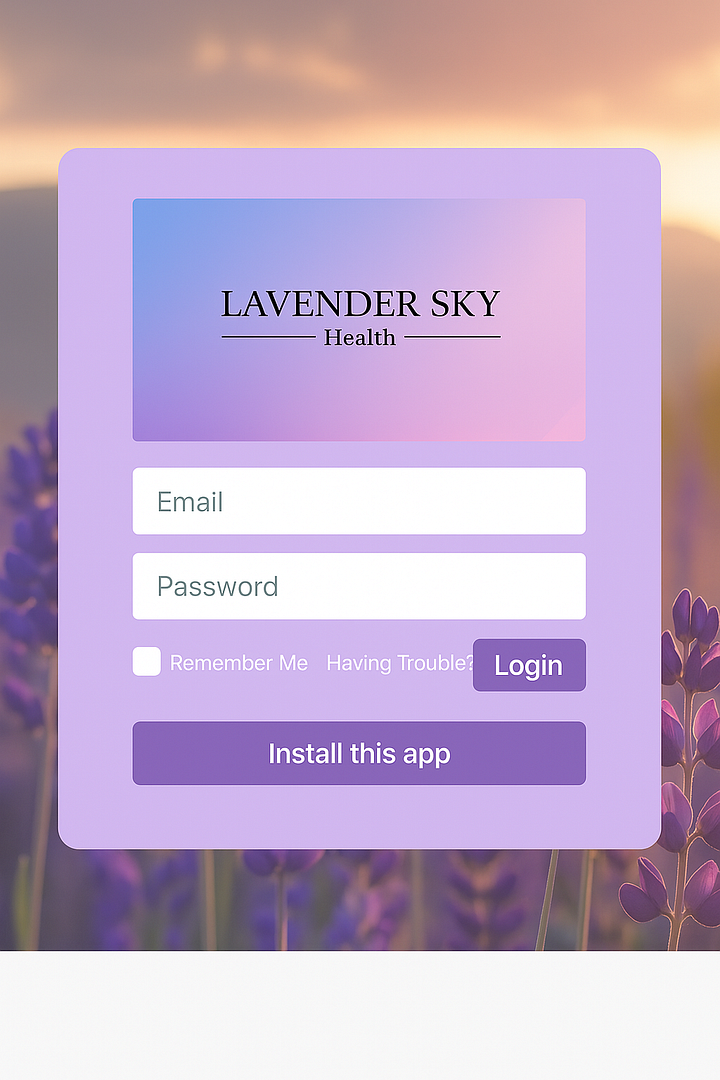Select Install this app button

(359, 753)
